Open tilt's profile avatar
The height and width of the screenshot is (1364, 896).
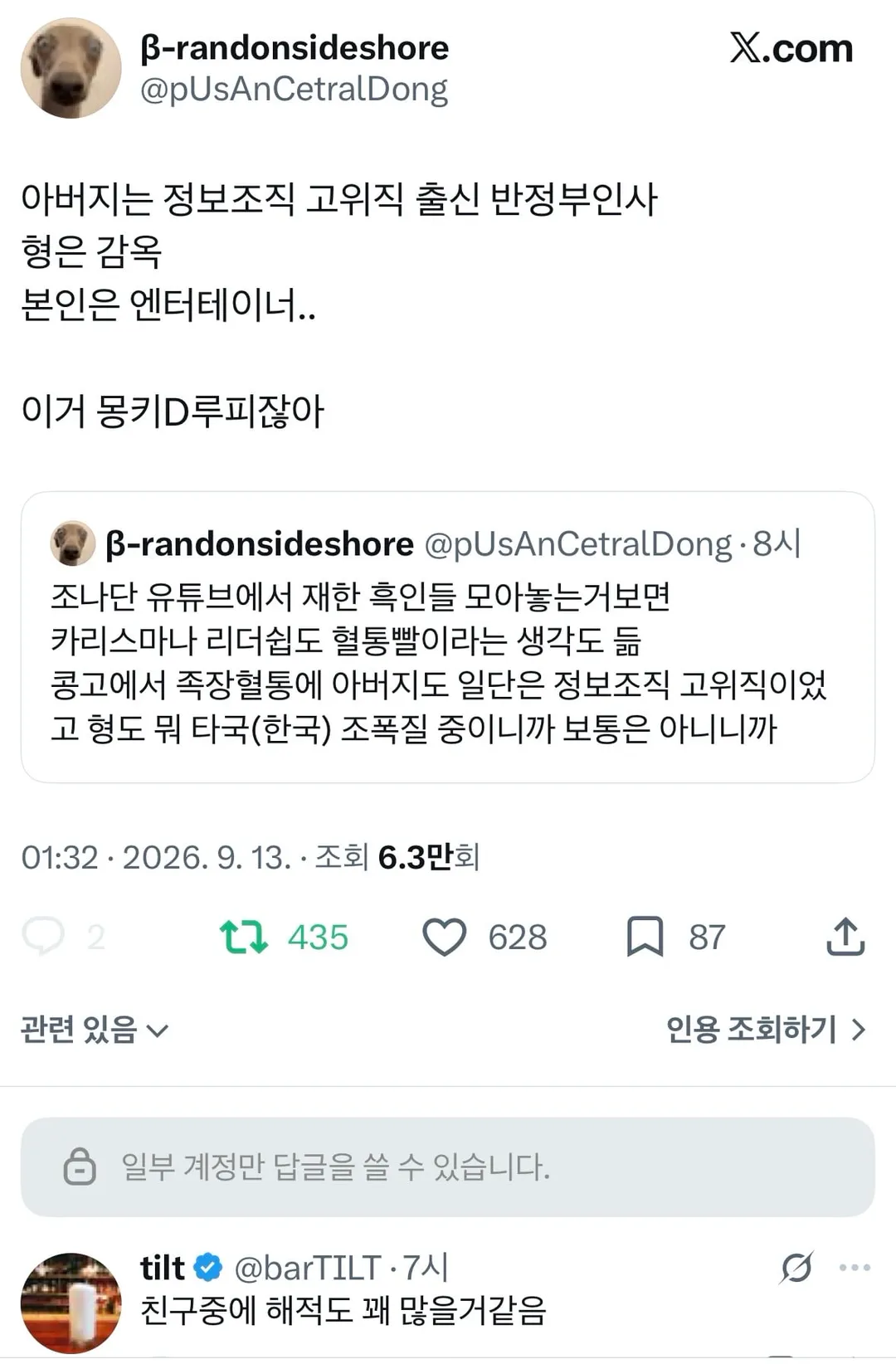coord(71,1303)
